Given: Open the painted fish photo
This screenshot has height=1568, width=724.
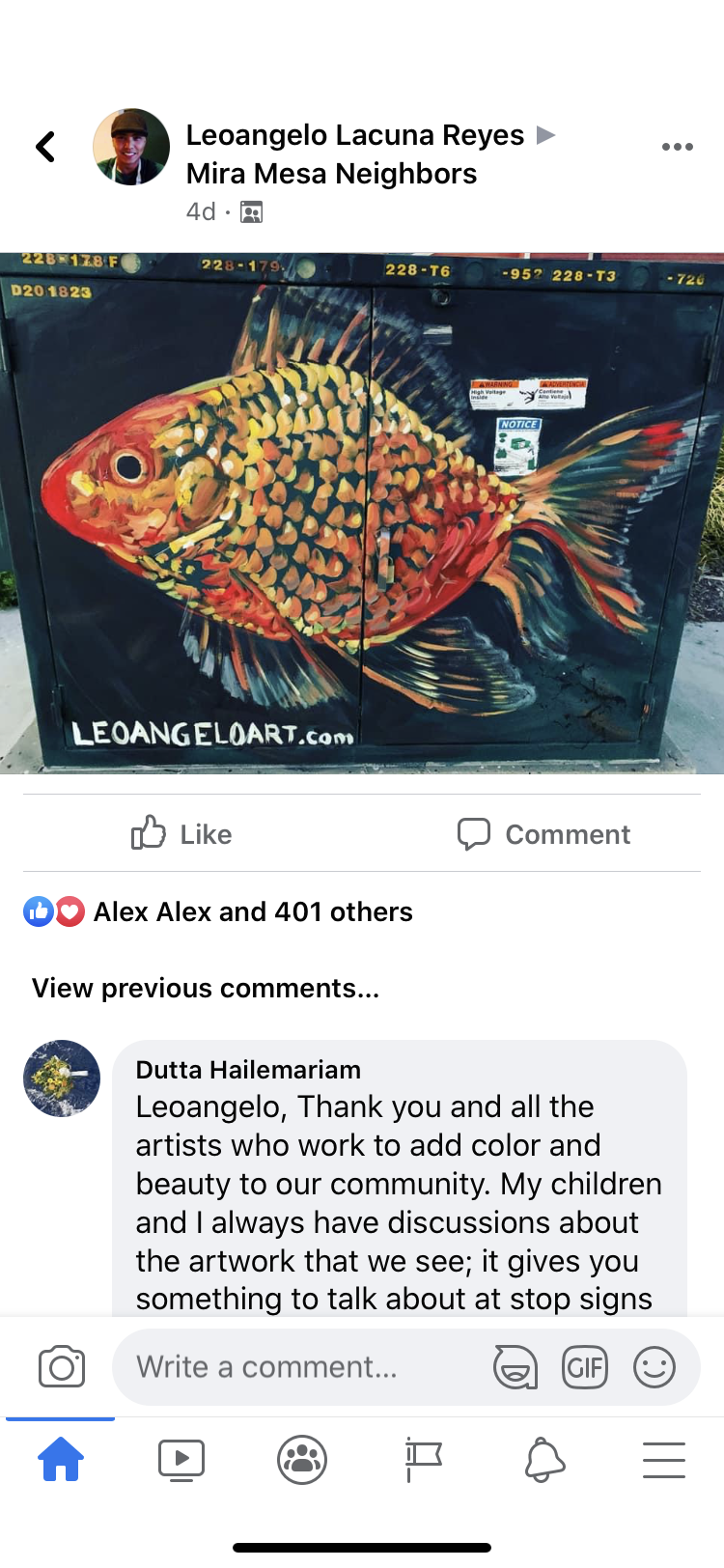Looking at the screenshot, I should (x=362, y=513).
